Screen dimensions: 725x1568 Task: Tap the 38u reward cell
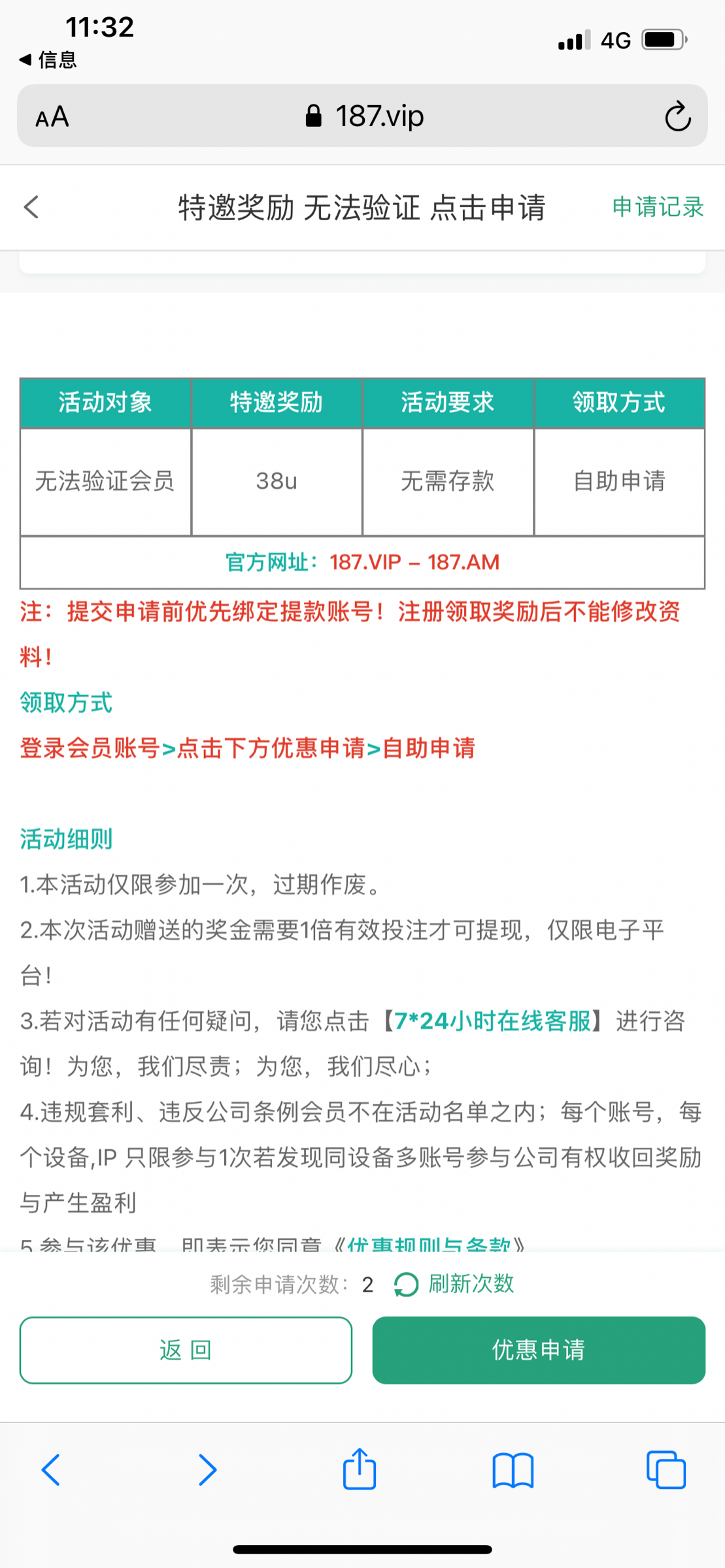(276, 481)
